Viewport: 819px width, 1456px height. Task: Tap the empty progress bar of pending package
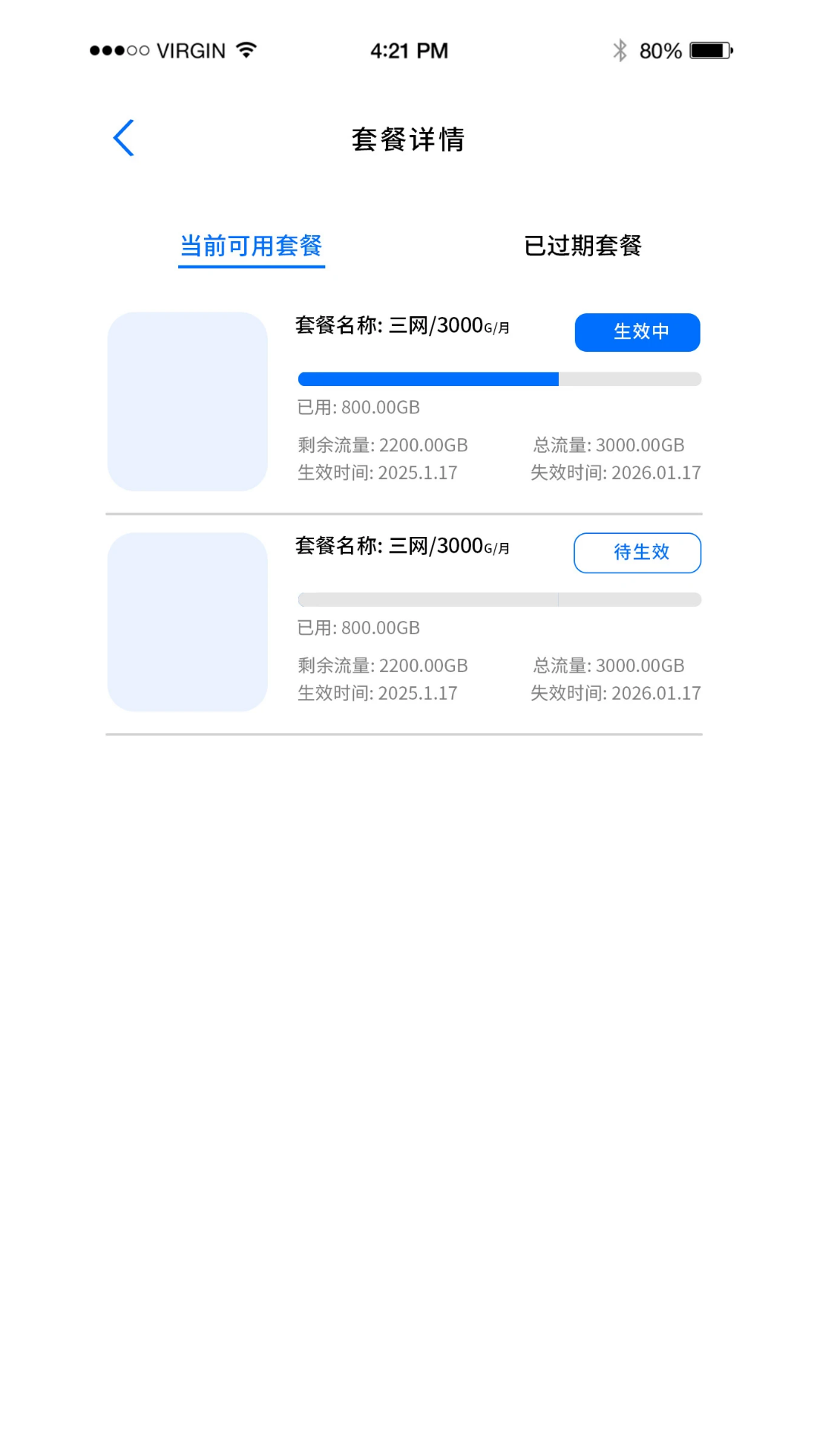pos(499,599)
